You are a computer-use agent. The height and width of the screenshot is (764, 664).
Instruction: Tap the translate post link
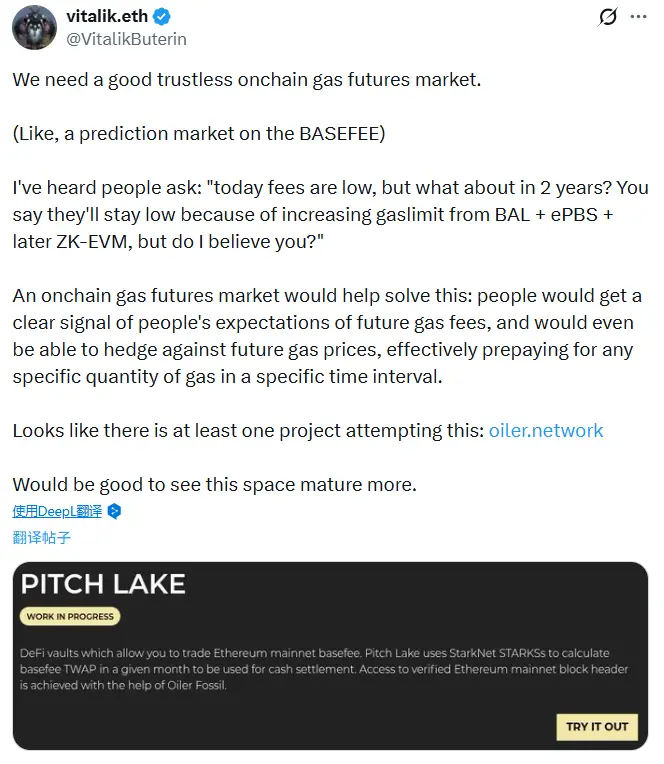click(x=42, y=537)
